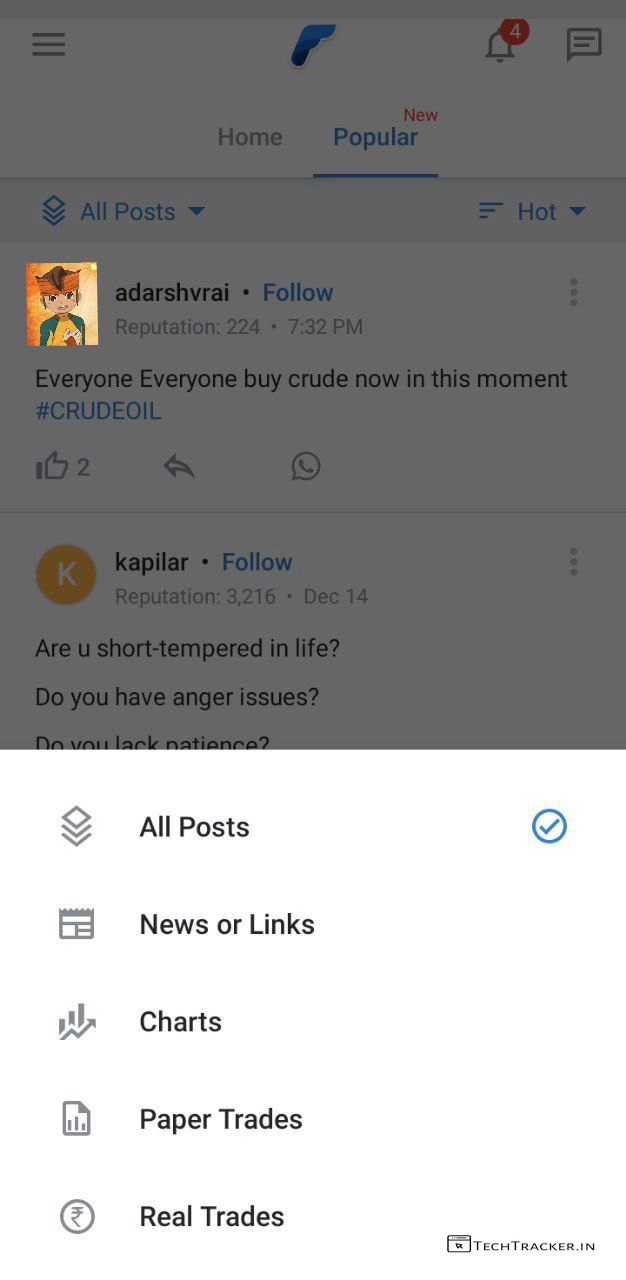Open the #CRUDEOIL hashtag
Image resolution: width=626 pixels, height=1280 pixels.
pos(98,411)
